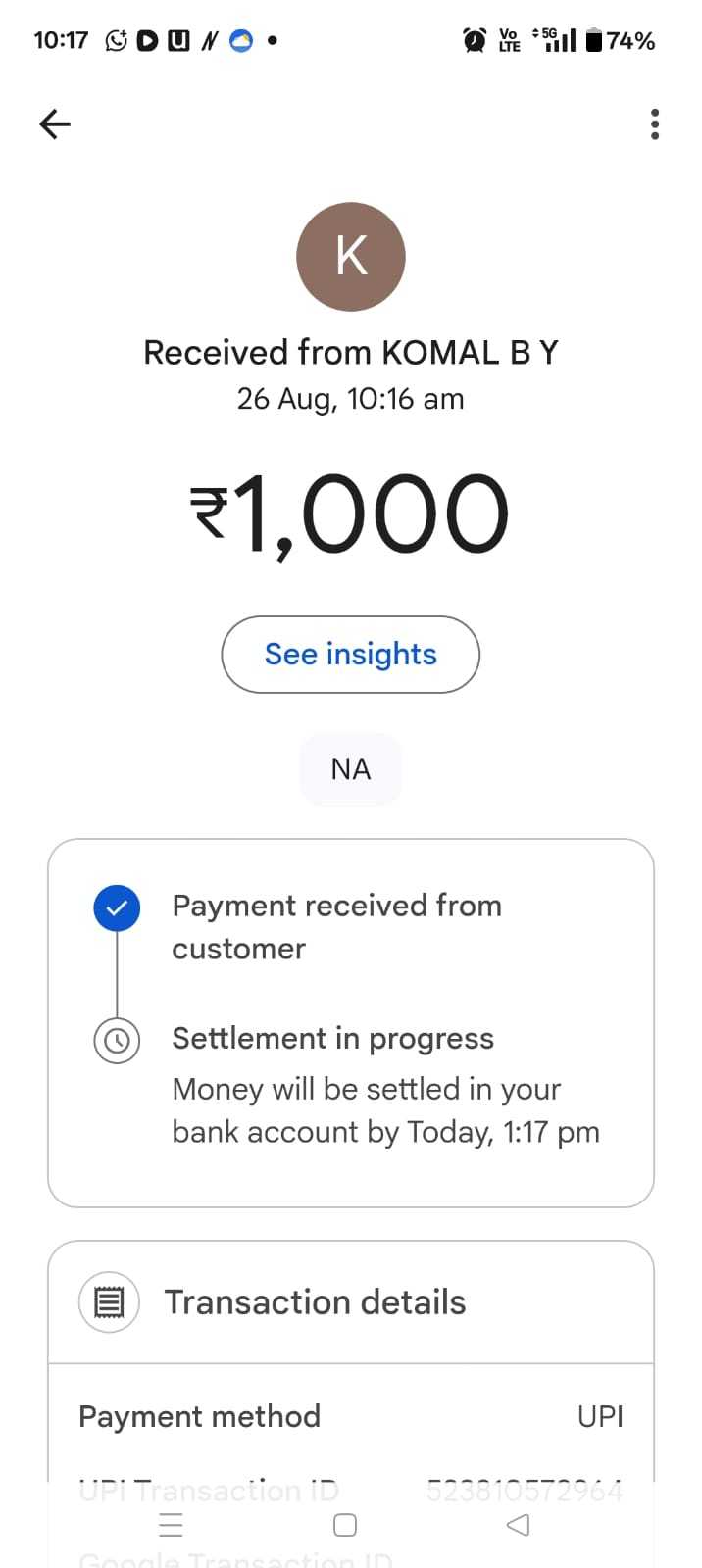Image resolution: width=702 pixels, height=1568 pixels.
Task: Tap See insights button
Action: pos(350,654)
